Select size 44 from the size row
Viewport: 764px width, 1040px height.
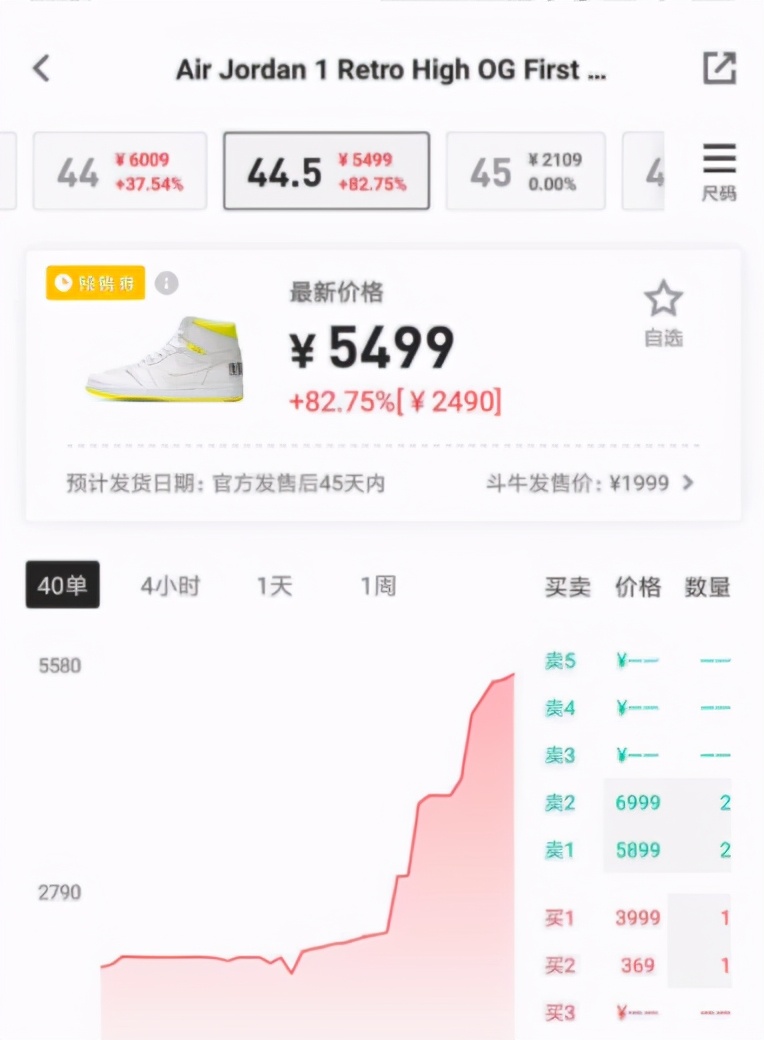119,170
